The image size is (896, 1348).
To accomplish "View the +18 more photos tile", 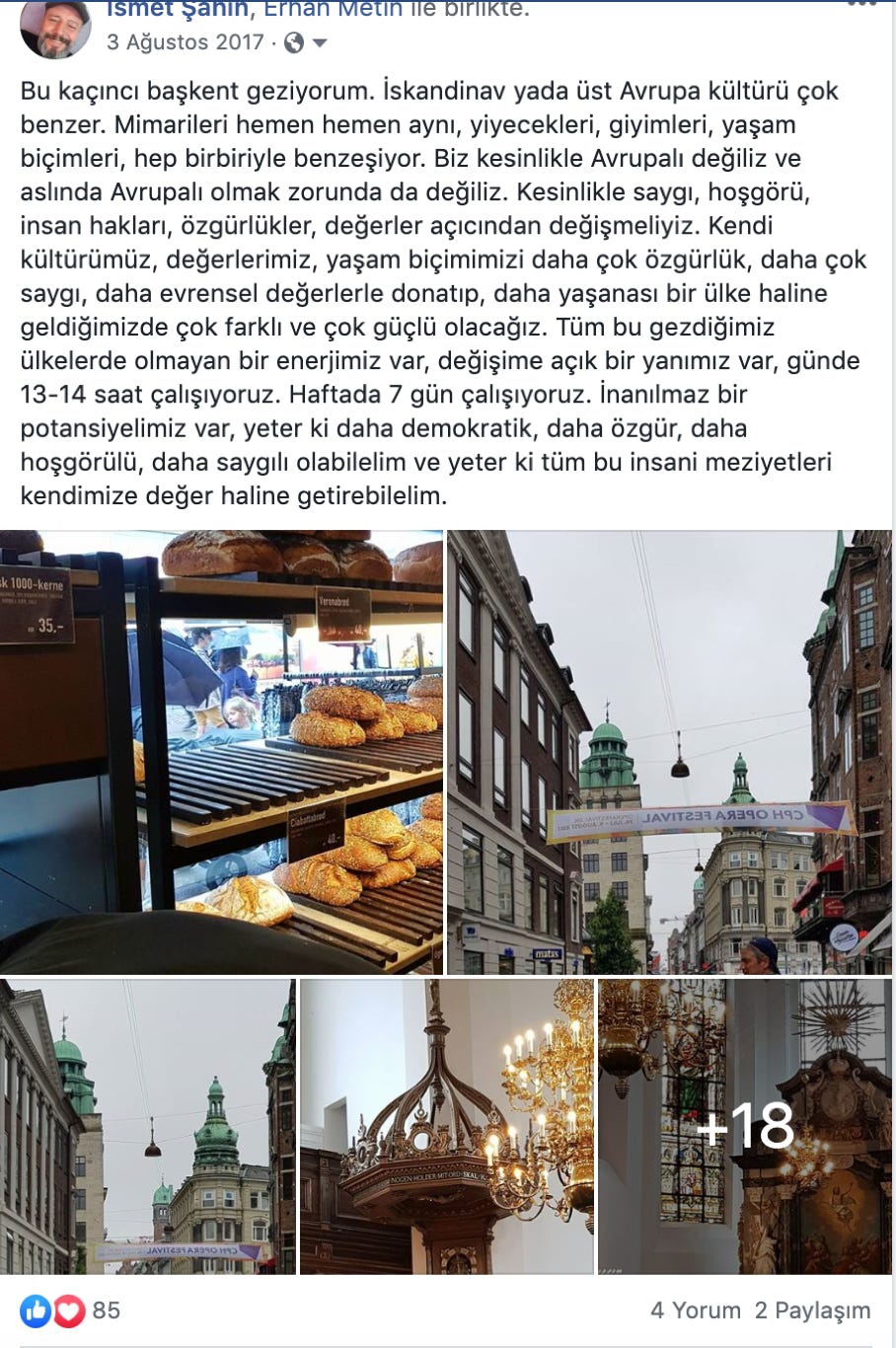I will tap(745, 1126).
